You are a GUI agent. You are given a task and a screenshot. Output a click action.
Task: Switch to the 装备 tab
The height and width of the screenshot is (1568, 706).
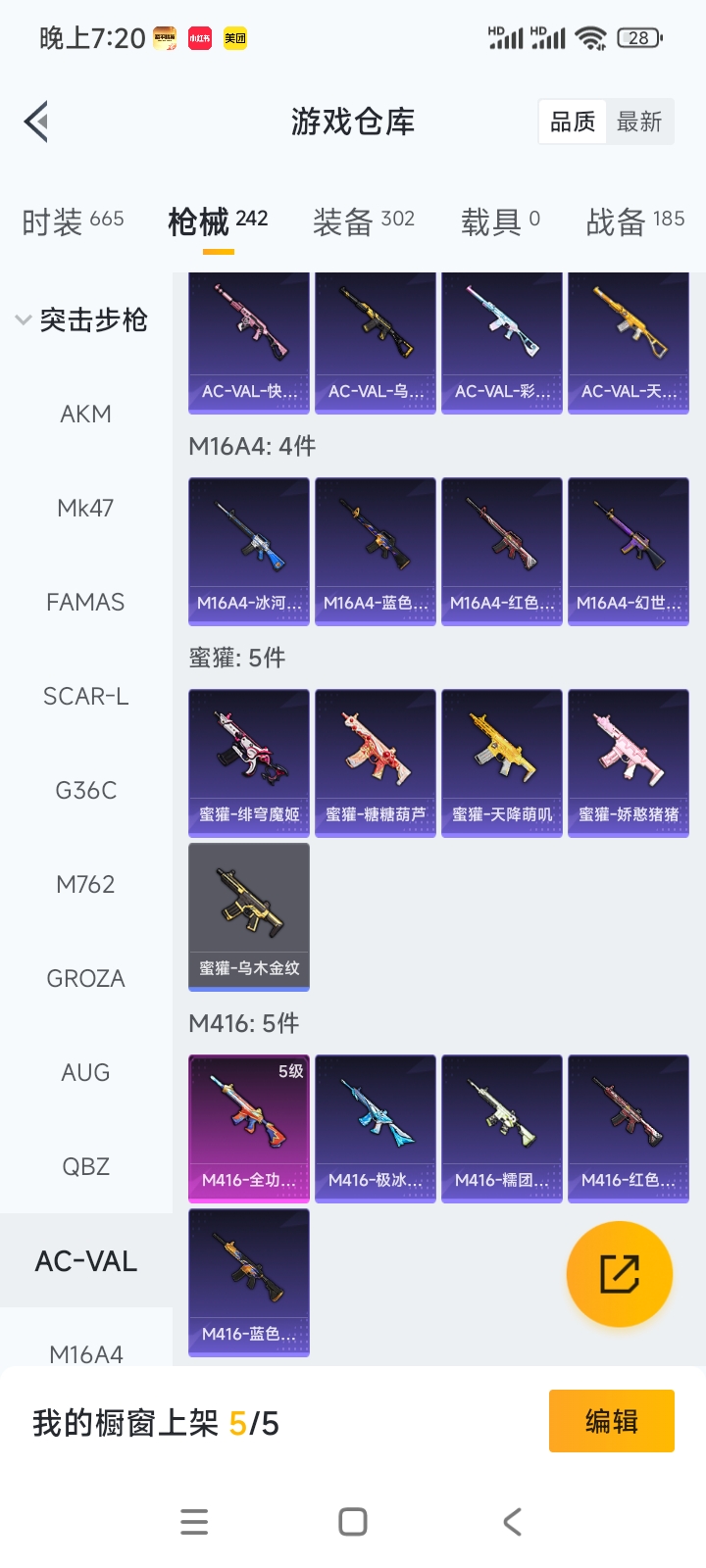click(x=364, y=221)
